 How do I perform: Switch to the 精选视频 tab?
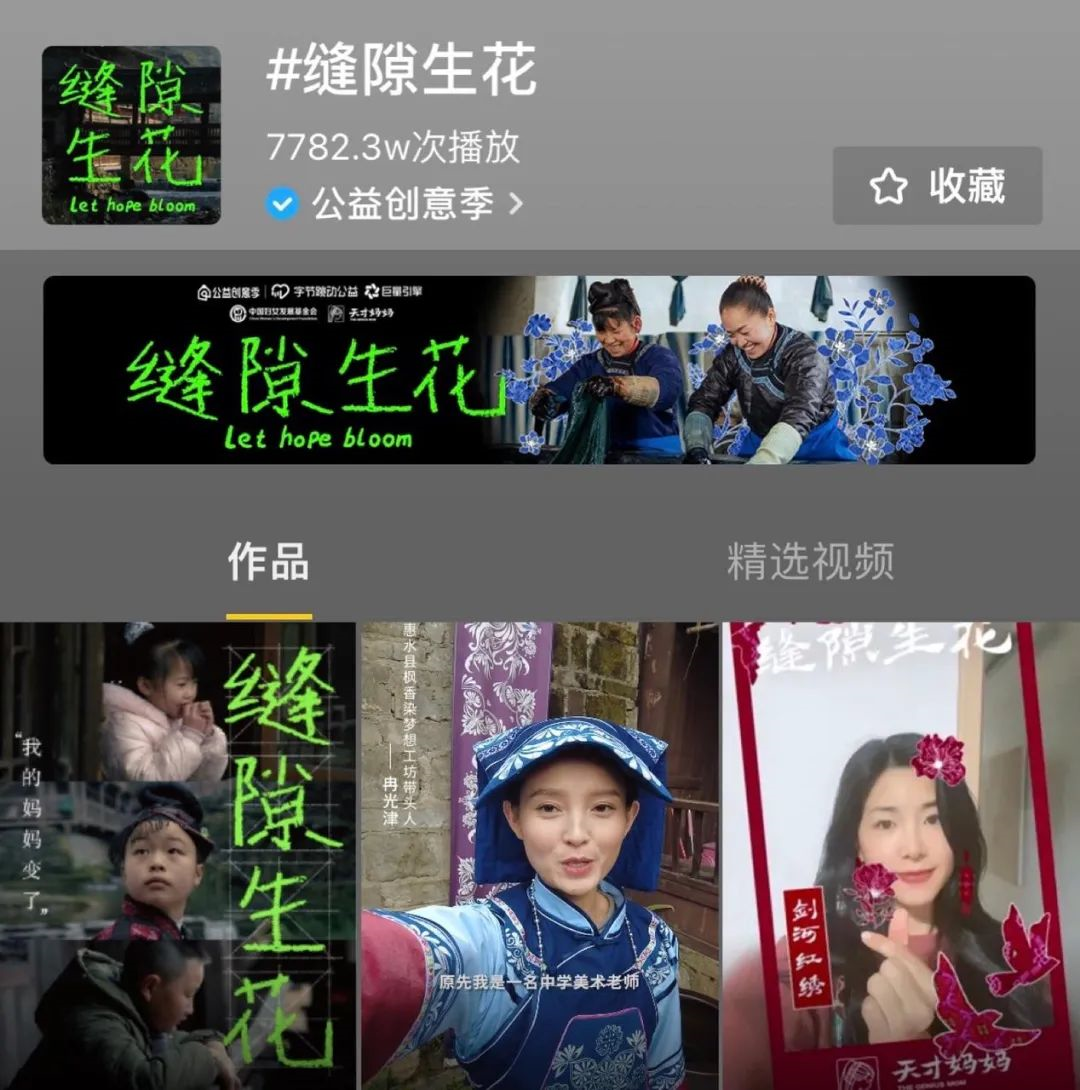click(x=810, y=562)
